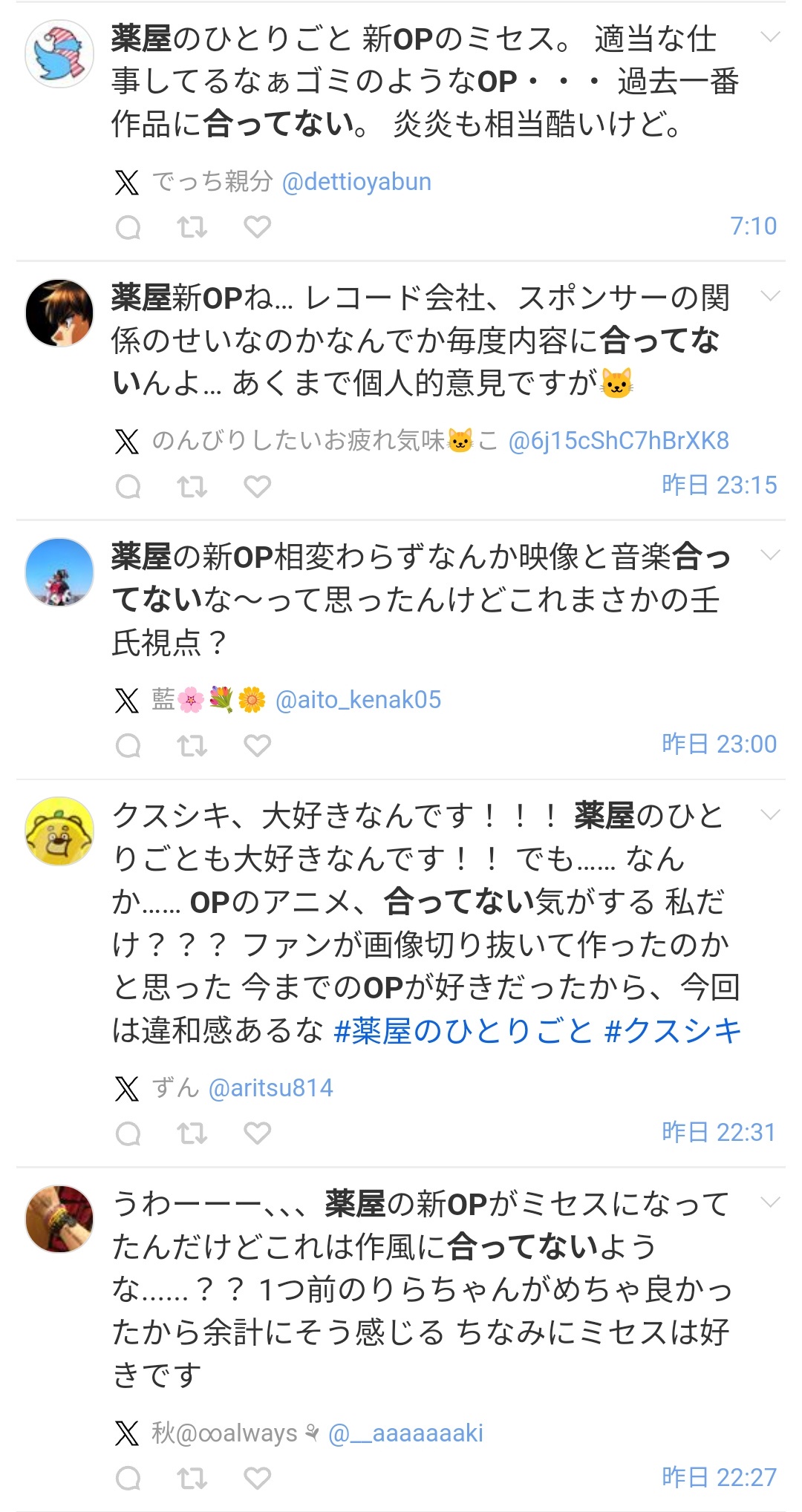Expand the chevron on @aito_kenak05's post
Screen dimensions: 802x1512
[x=771, y=555]
